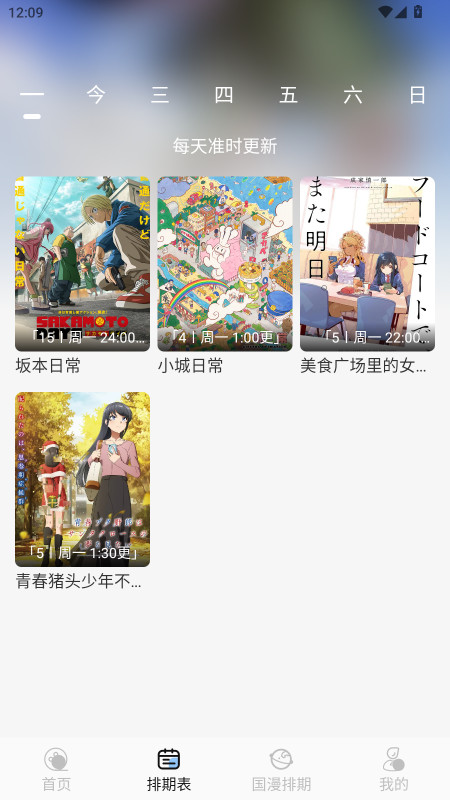Tap the 排期表 schedule tab

[169, 769]
